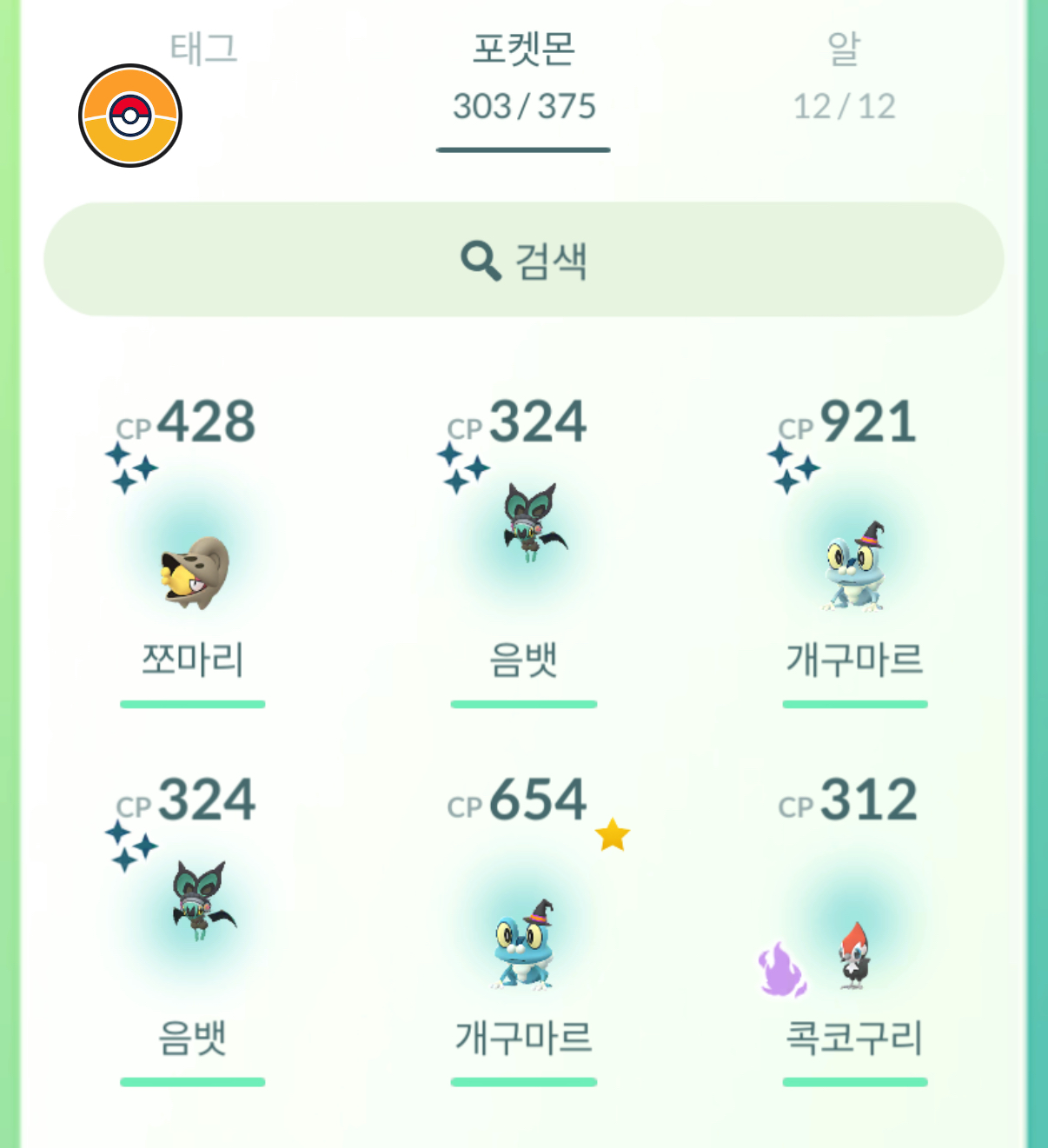1048x1148 pixels.
Task: Switch to the 알 eggs tab
Action: pyautogui.click(x=844, y=76)
